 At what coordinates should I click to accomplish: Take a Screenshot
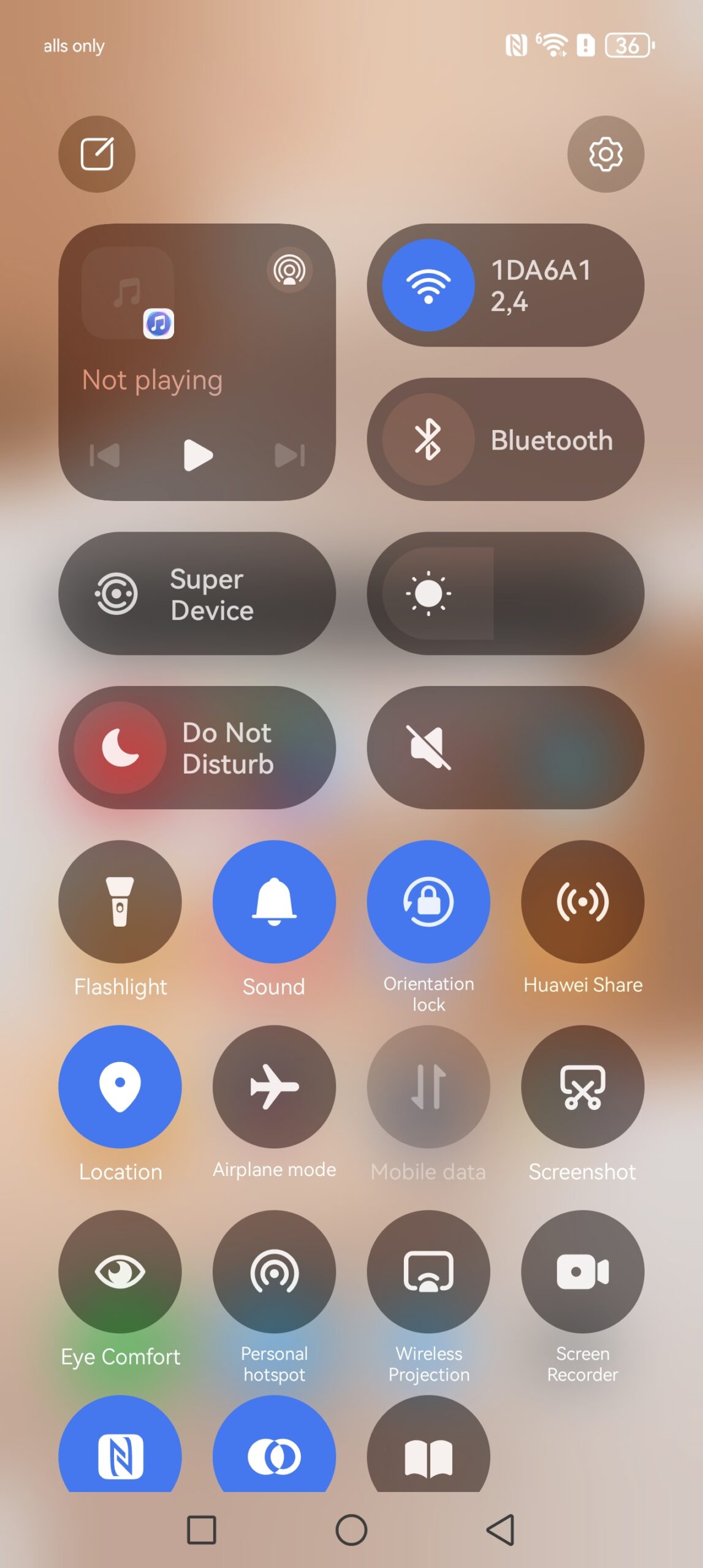pos(582,1087)
